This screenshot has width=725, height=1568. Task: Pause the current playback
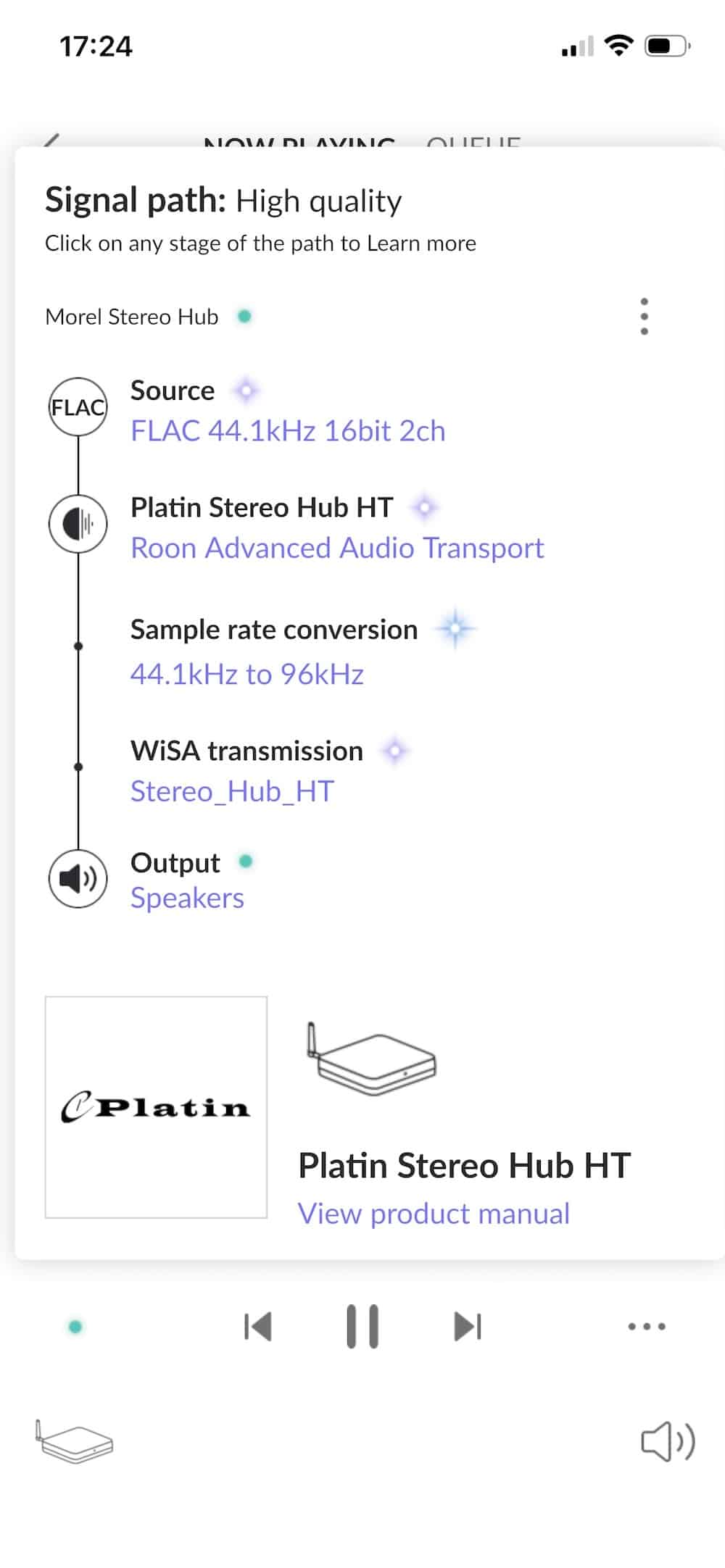[x=362, y=1327]
